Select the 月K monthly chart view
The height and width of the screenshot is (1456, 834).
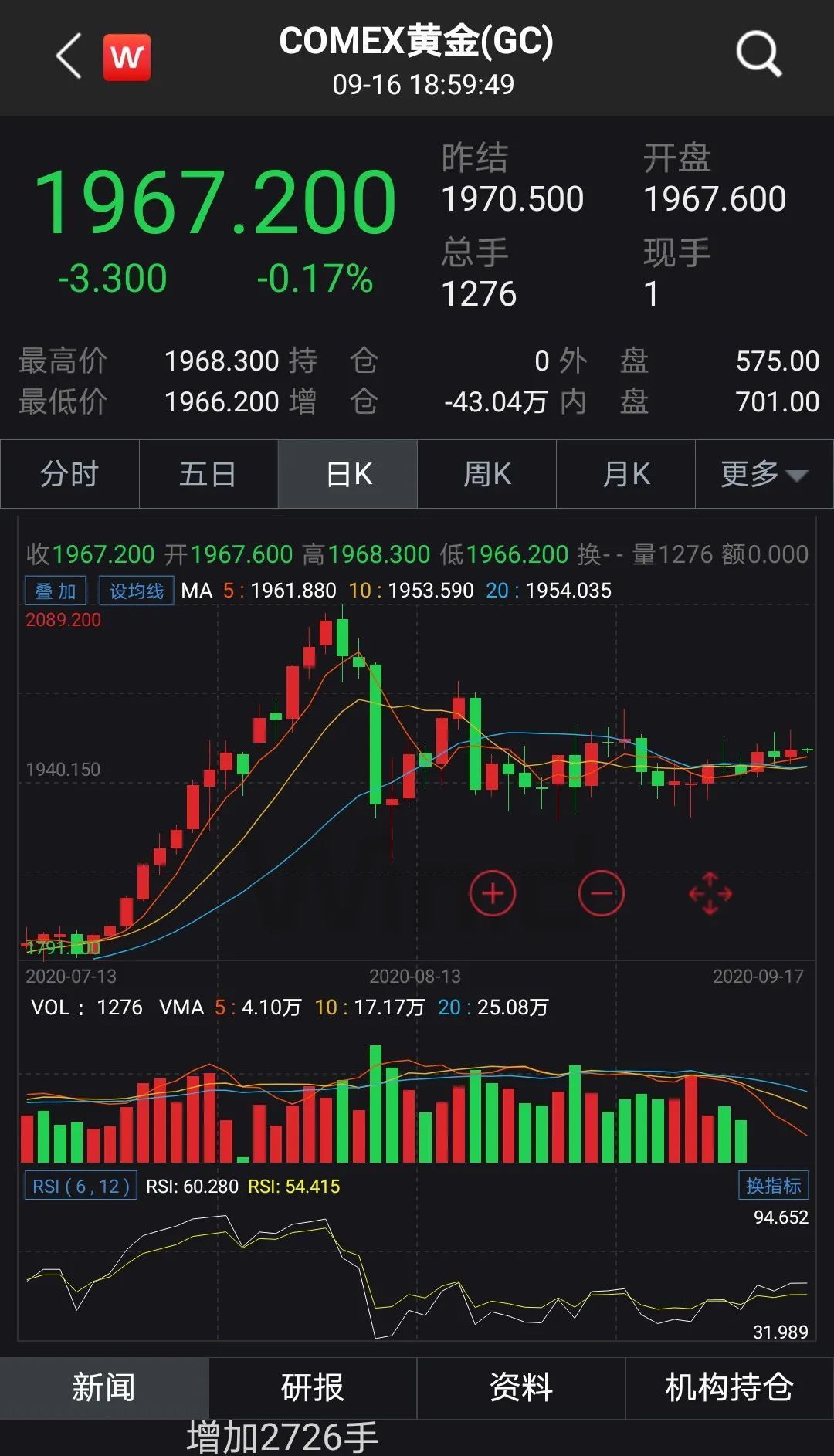[x=625, y=475]
